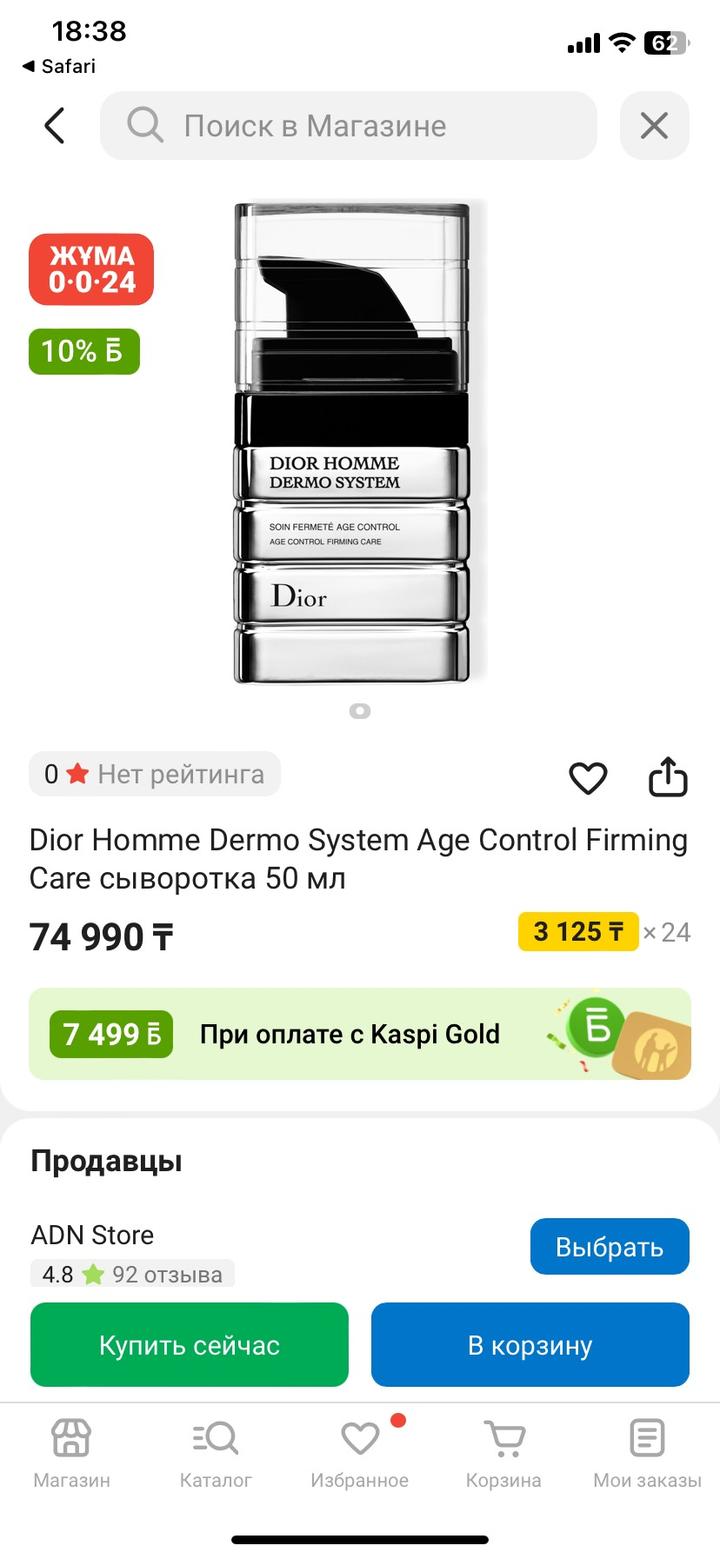Open the Корзина tab

[x=503, y=1454]
